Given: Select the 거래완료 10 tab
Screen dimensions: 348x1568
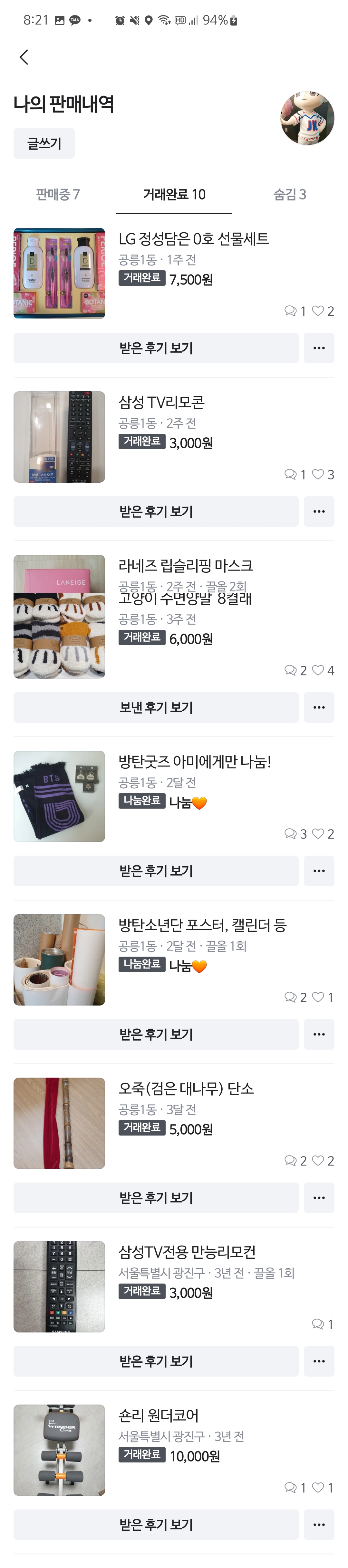Looking at the screenshot, I should click(174, 195).
